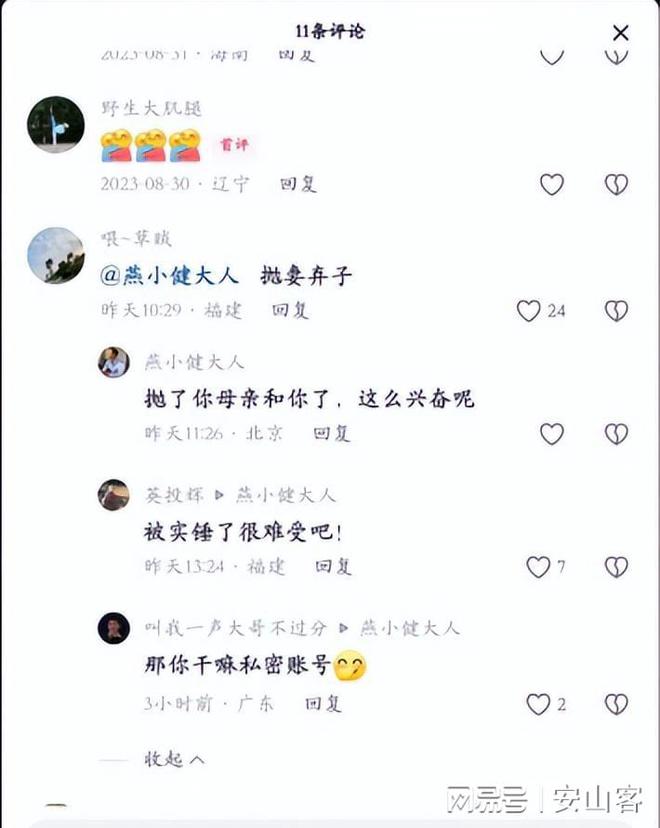The height and width of the screenshot is (828, 660).
Task: Like 野生大肌腿's comment
Action: [x=552, y=184]
